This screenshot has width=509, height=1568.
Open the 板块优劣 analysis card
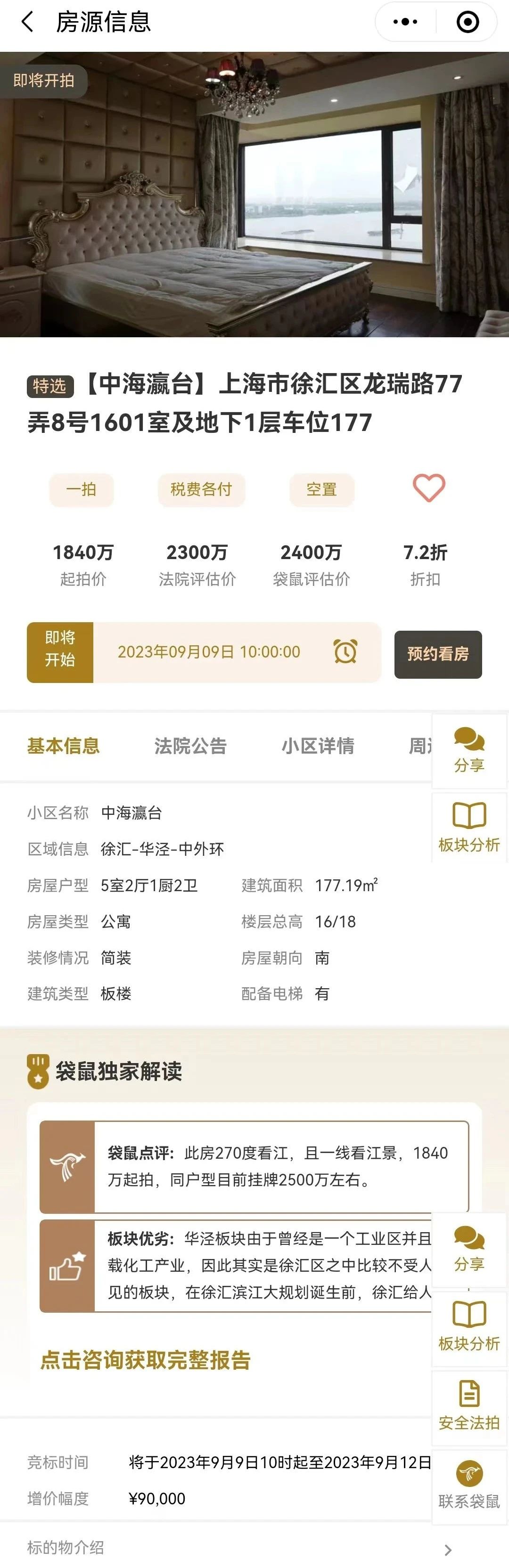tap(244, 1266)
